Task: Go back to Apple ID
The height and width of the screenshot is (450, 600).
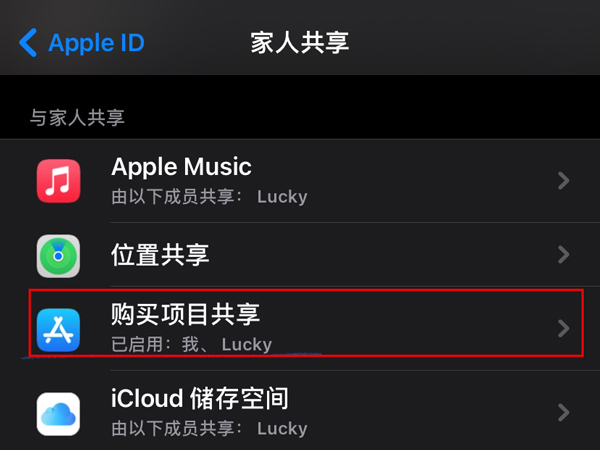Action: tap(82, 43)
